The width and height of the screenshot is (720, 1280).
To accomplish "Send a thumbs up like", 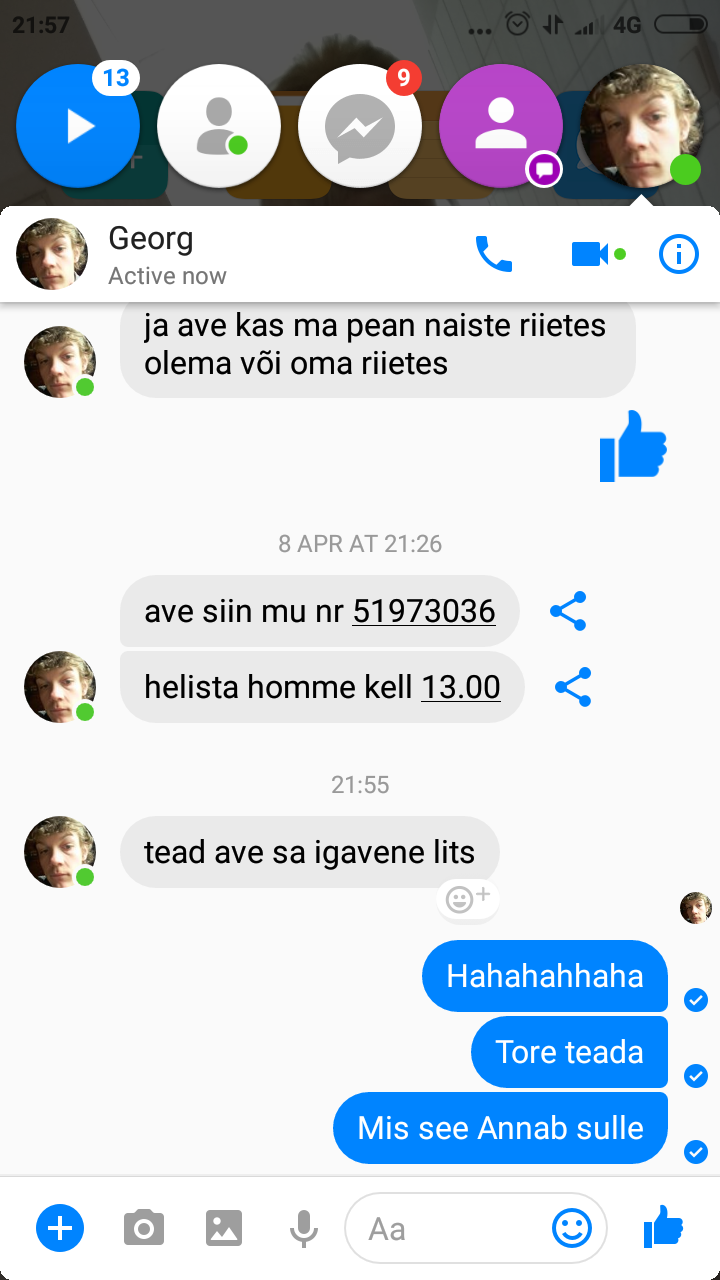I will (x=663, y=1226).
